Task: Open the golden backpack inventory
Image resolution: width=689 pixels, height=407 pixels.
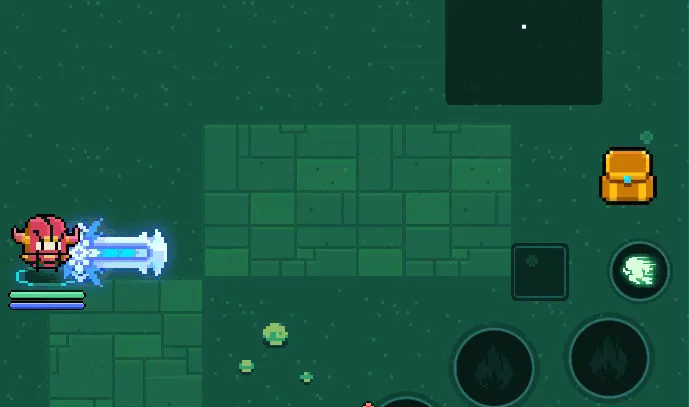Action: click(627, 177)
